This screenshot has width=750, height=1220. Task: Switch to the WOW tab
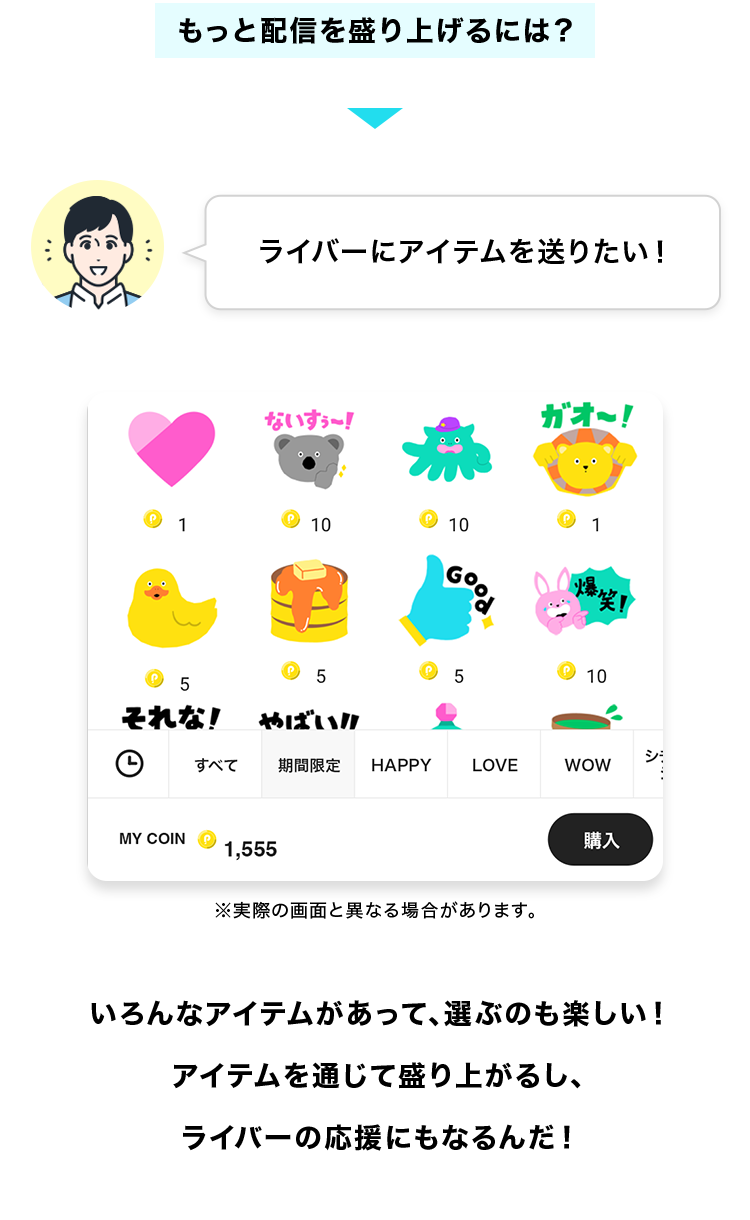(586, 763)
